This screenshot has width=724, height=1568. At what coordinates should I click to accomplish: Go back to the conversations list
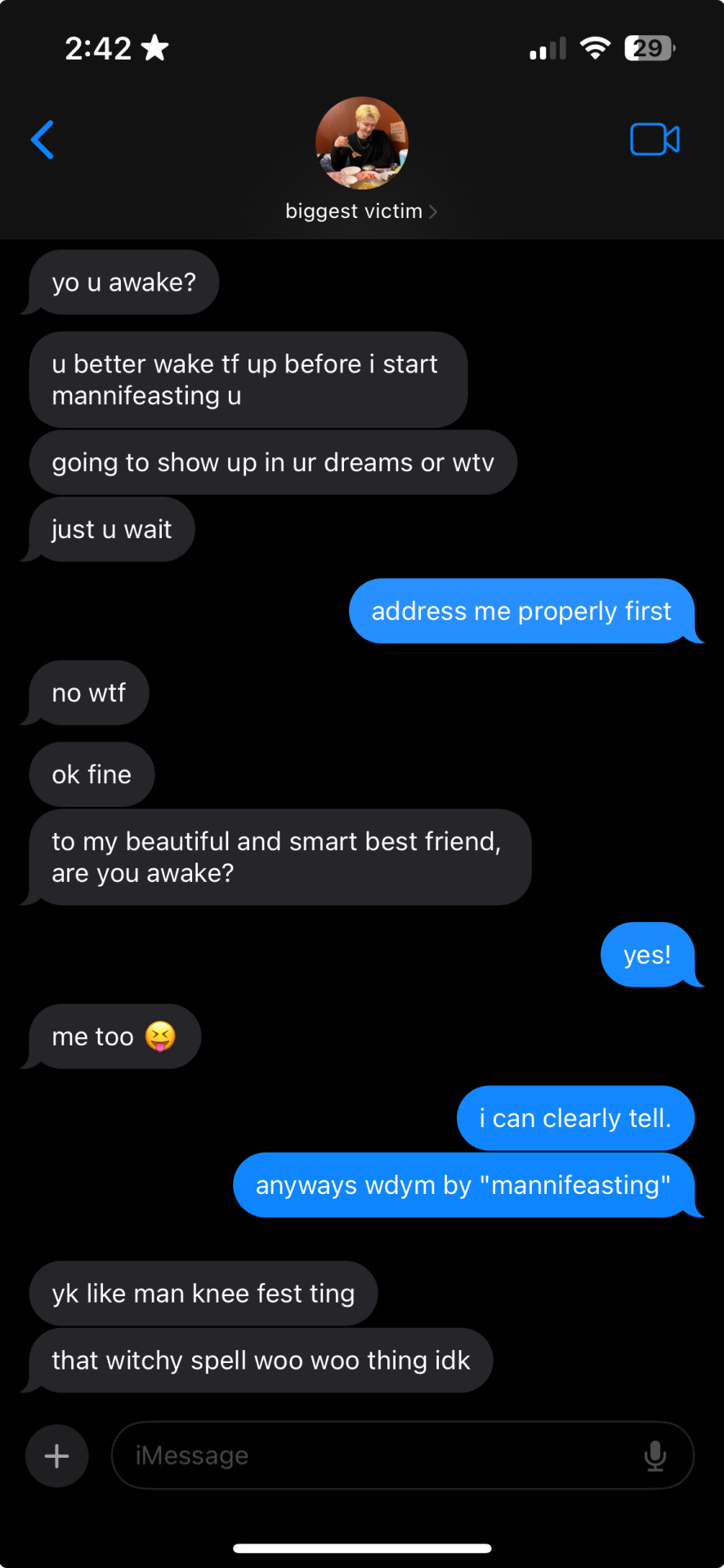coord(42,140)
